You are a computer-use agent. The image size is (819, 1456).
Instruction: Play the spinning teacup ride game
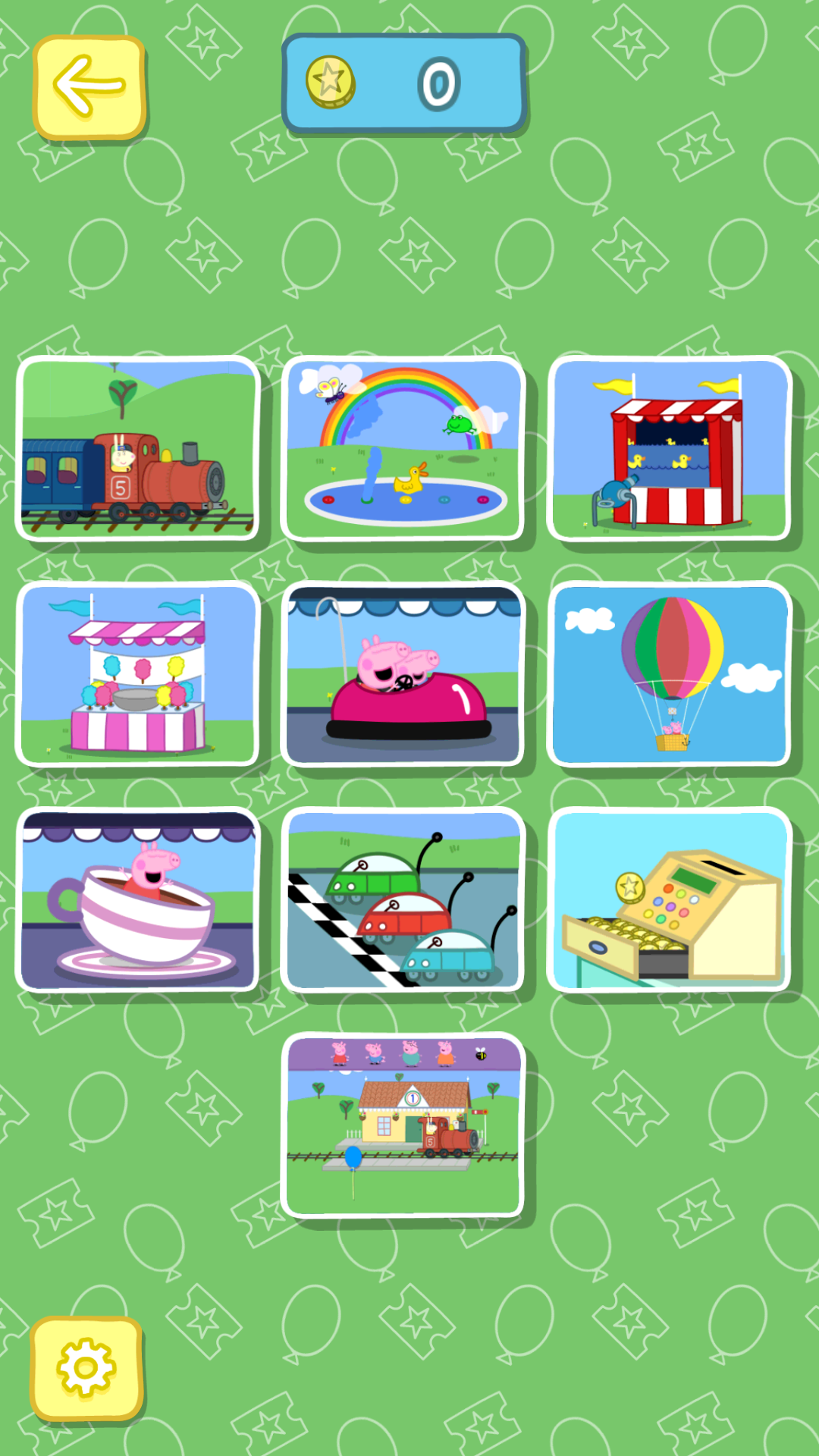pyautogui.click(x=137, y=899)
